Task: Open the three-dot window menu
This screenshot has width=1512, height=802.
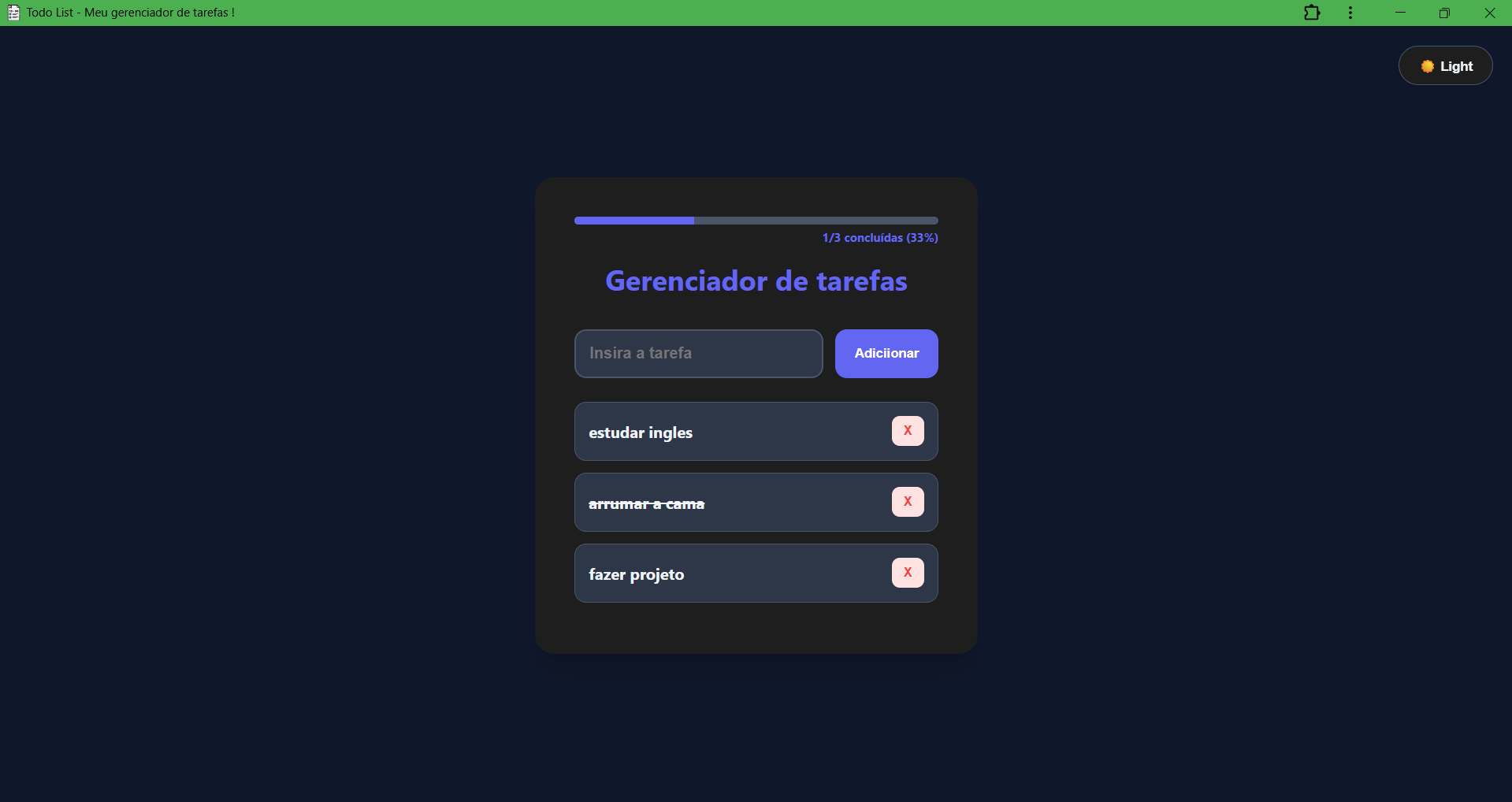Action: click(x=1350, y=13)
